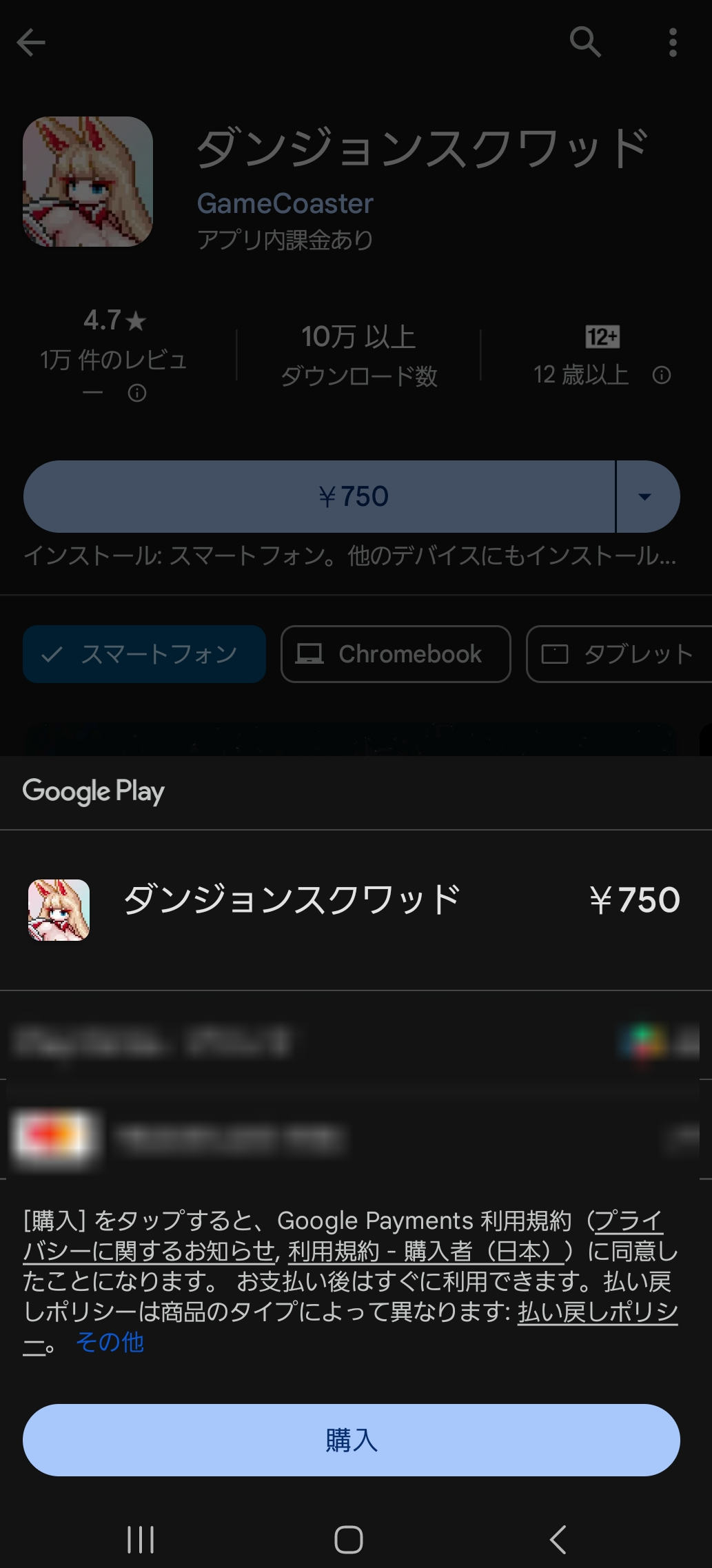This screenshot has height=1568, width=712.
Task: Tap the ダンジョンスクワッド app icon
Action: [87, 183]
